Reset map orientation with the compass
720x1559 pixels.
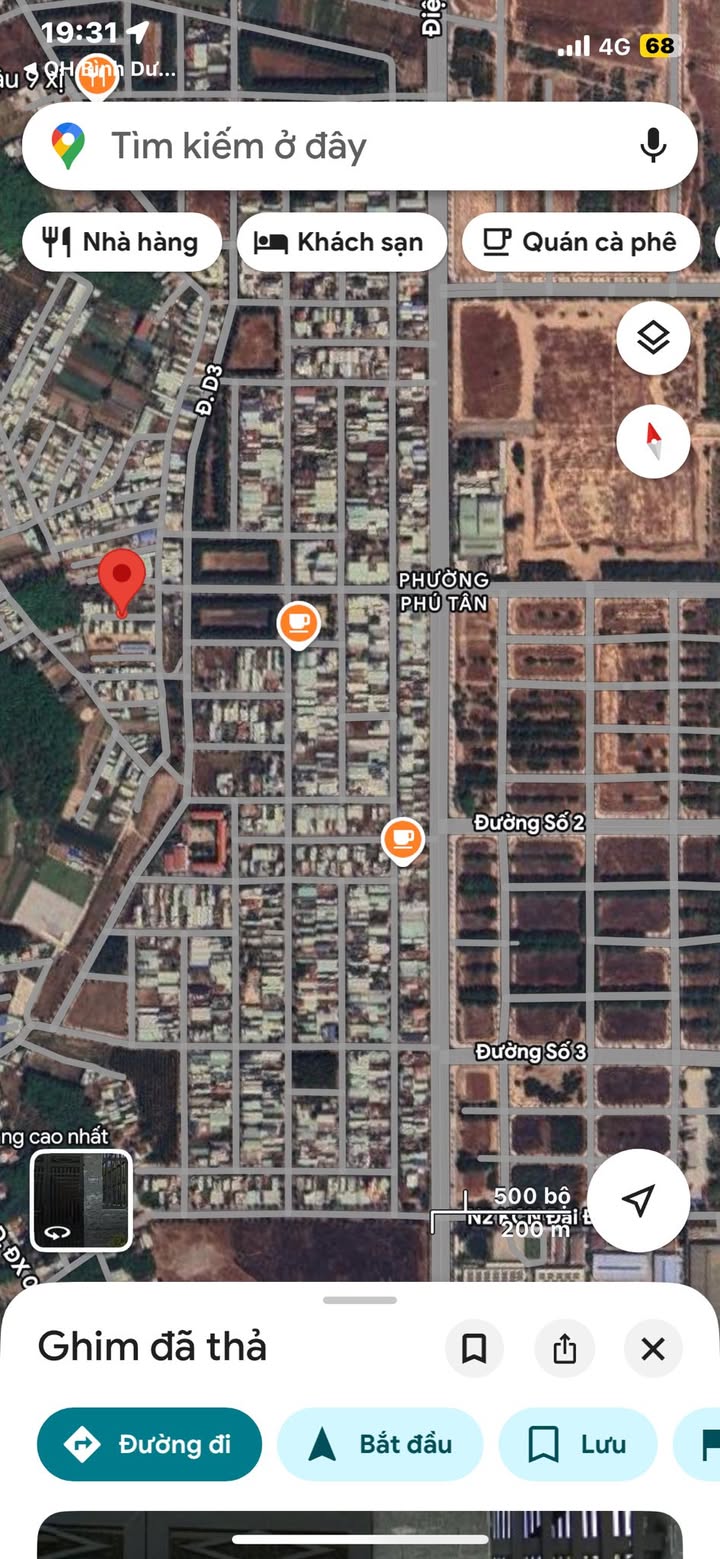click(653, 441)
